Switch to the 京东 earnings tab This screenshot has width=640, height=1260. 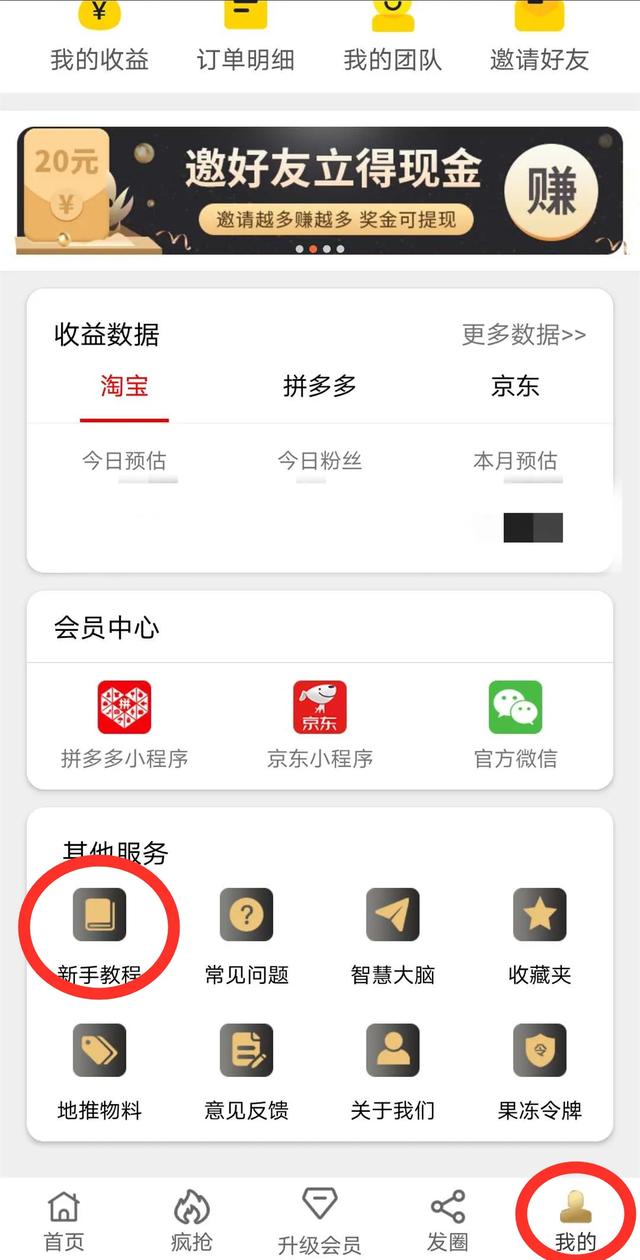point(515,387)
